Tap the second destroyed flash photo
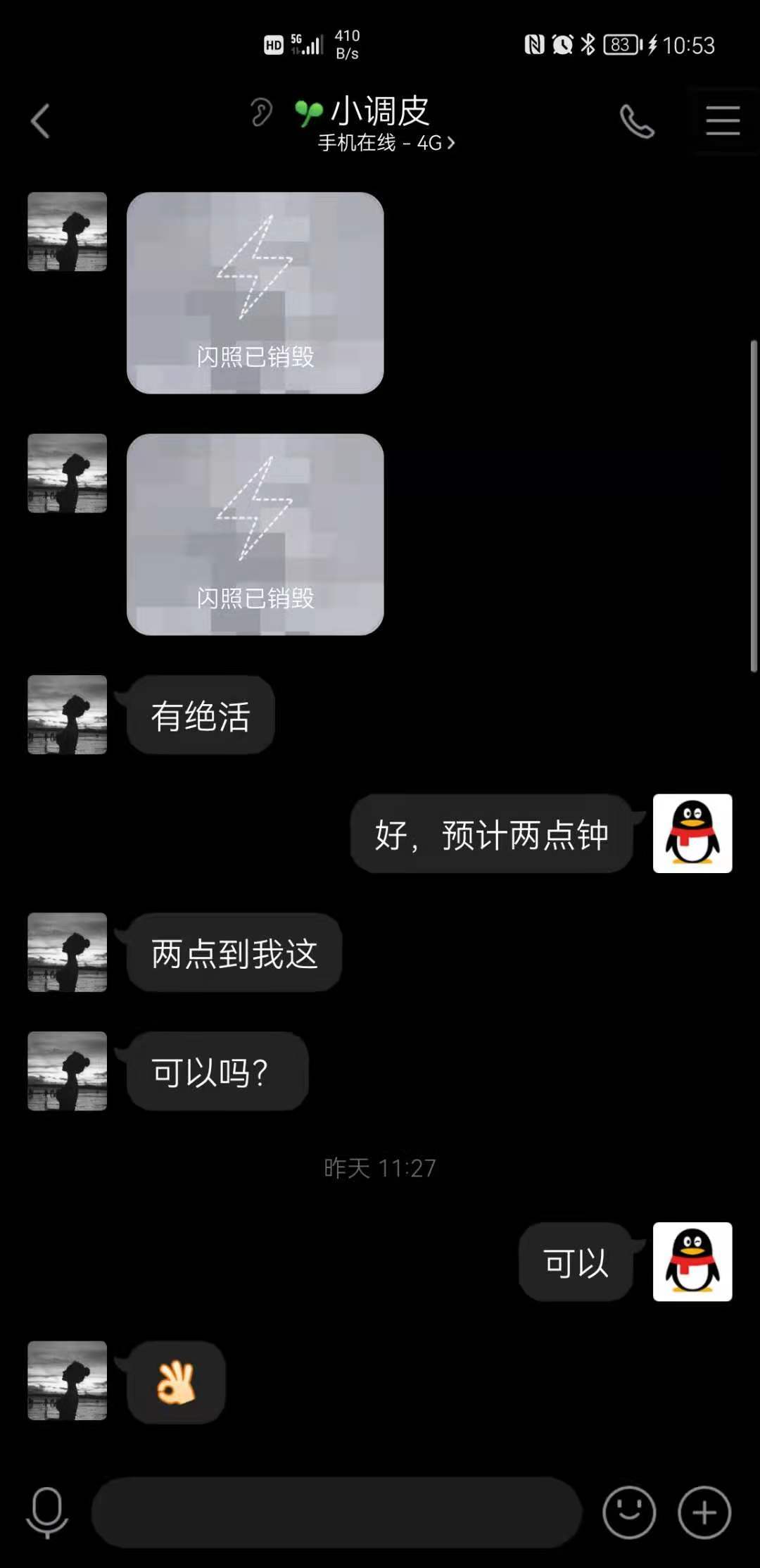Image resolution: width=760 pixels, height=1568 pixels. 255,534
